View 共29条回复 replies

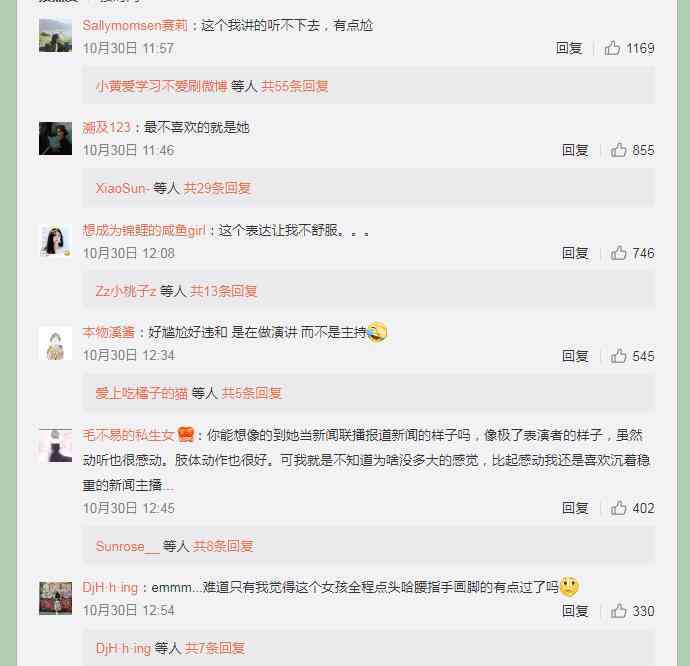point(217,188)
